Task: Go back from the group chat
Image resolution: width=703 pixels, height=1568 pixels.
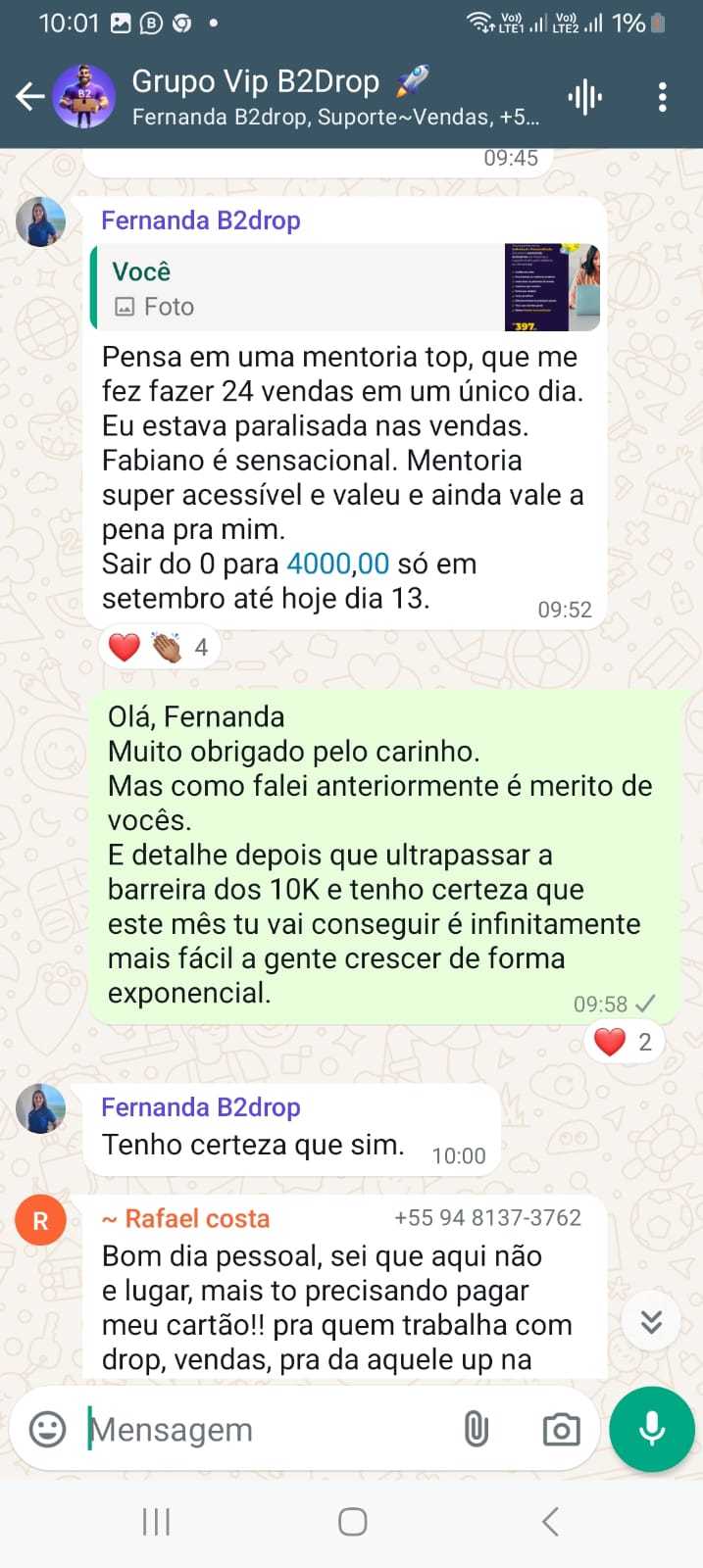Action: (x=29, y=96)
